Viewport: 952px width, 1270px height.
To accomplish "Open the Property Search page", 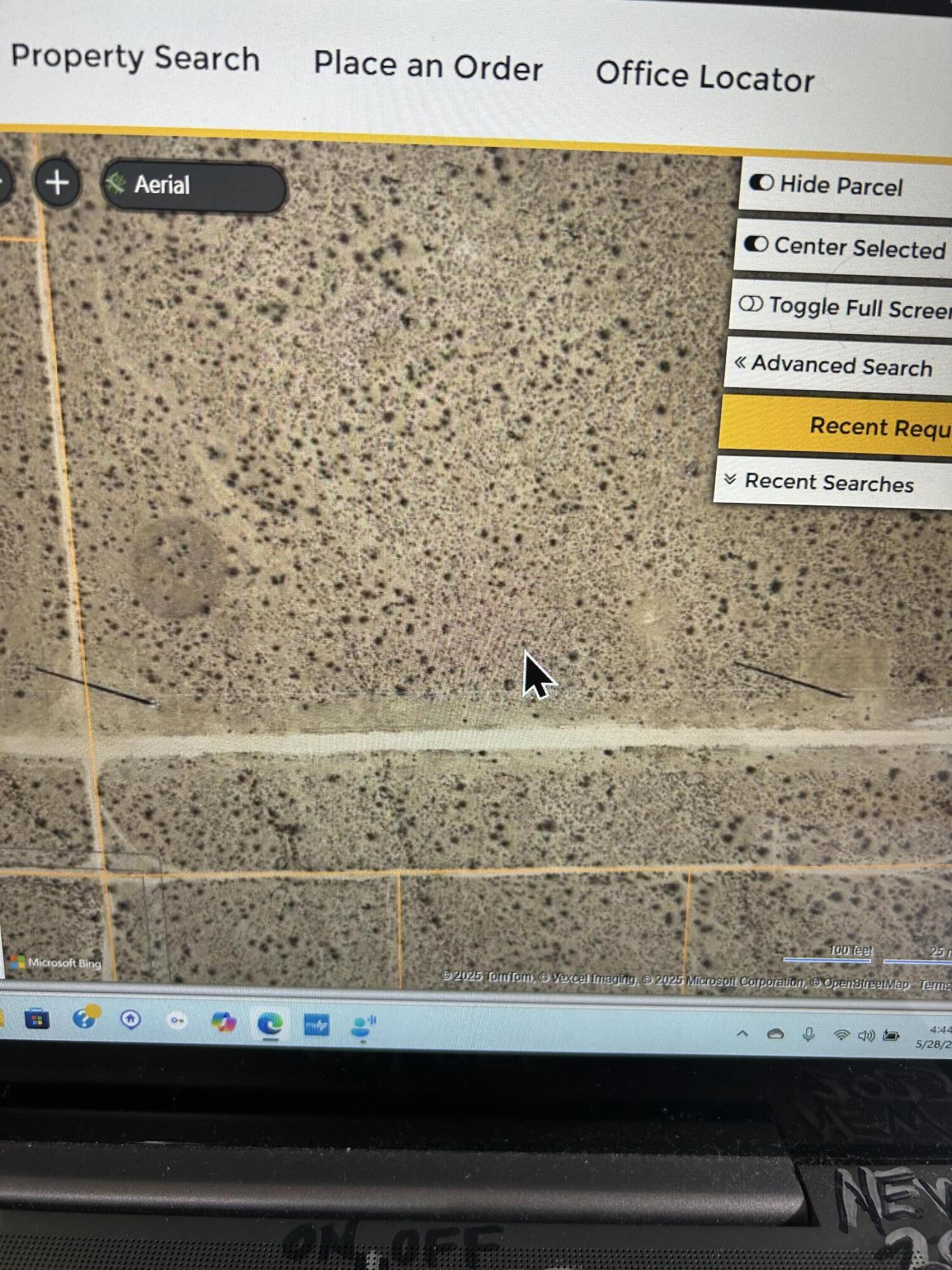I will click(135, 58).
